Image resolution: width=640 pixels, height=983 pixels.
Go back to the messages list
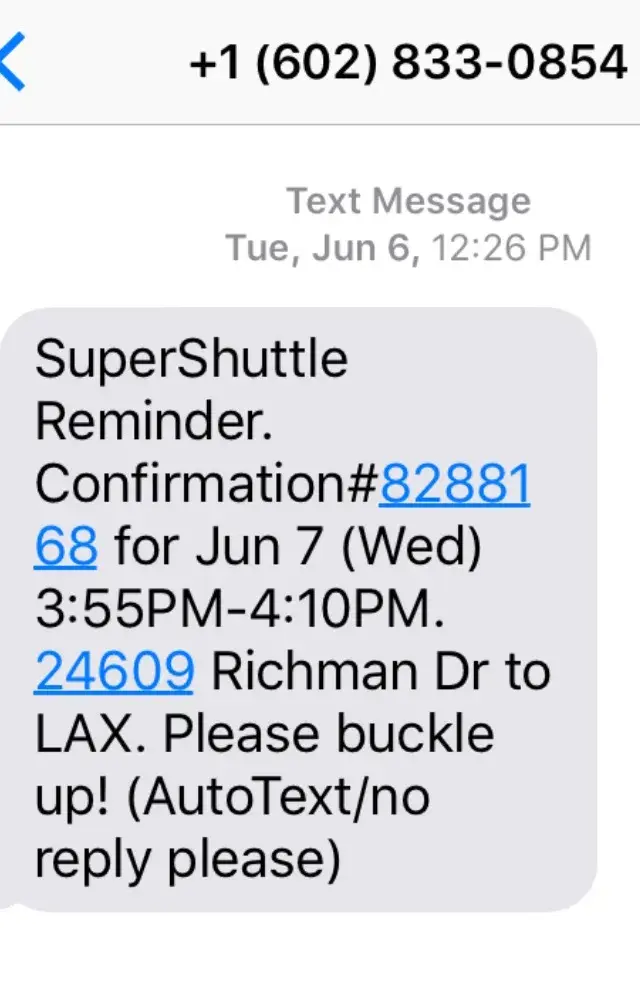14,63
